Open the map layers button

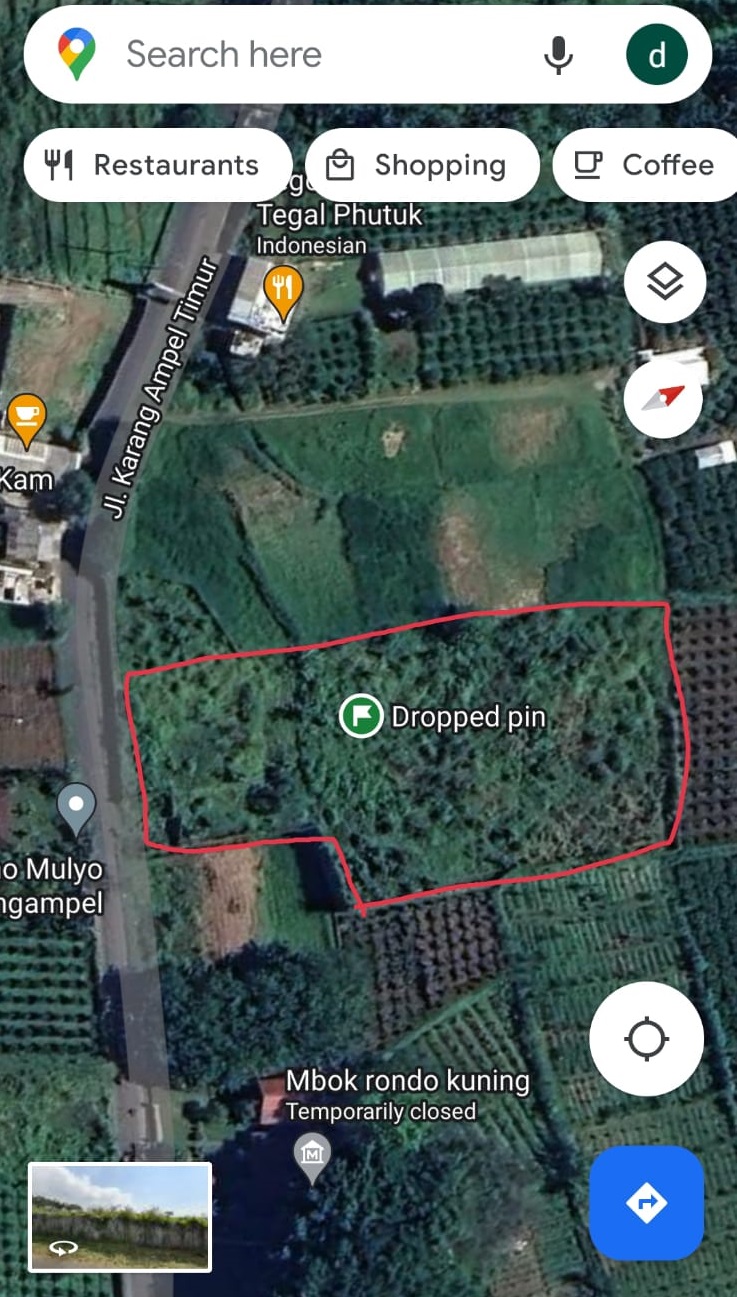point(664,282)
